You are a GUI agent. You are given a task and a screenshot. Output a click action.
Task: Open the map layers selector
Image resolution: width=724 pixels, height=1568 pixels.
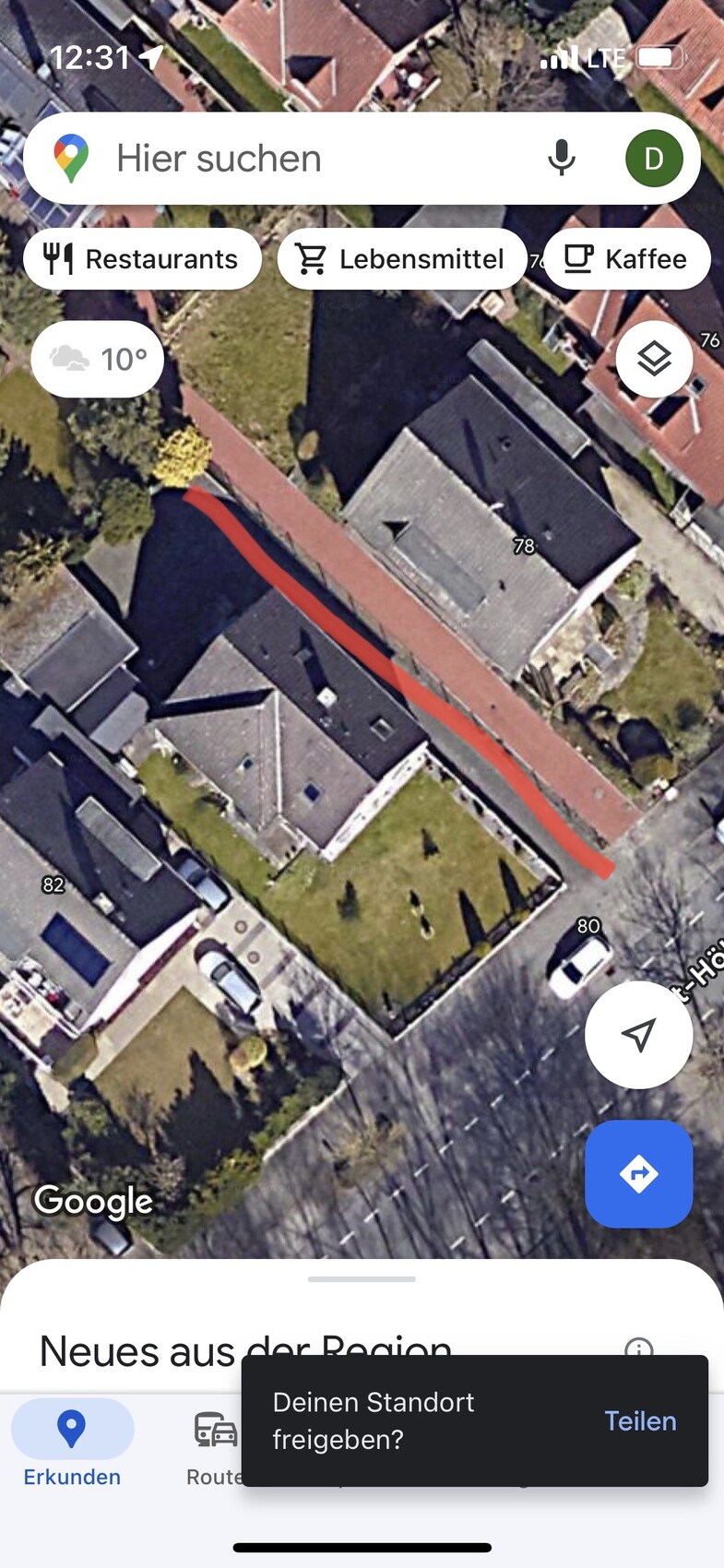click(654, 359)
